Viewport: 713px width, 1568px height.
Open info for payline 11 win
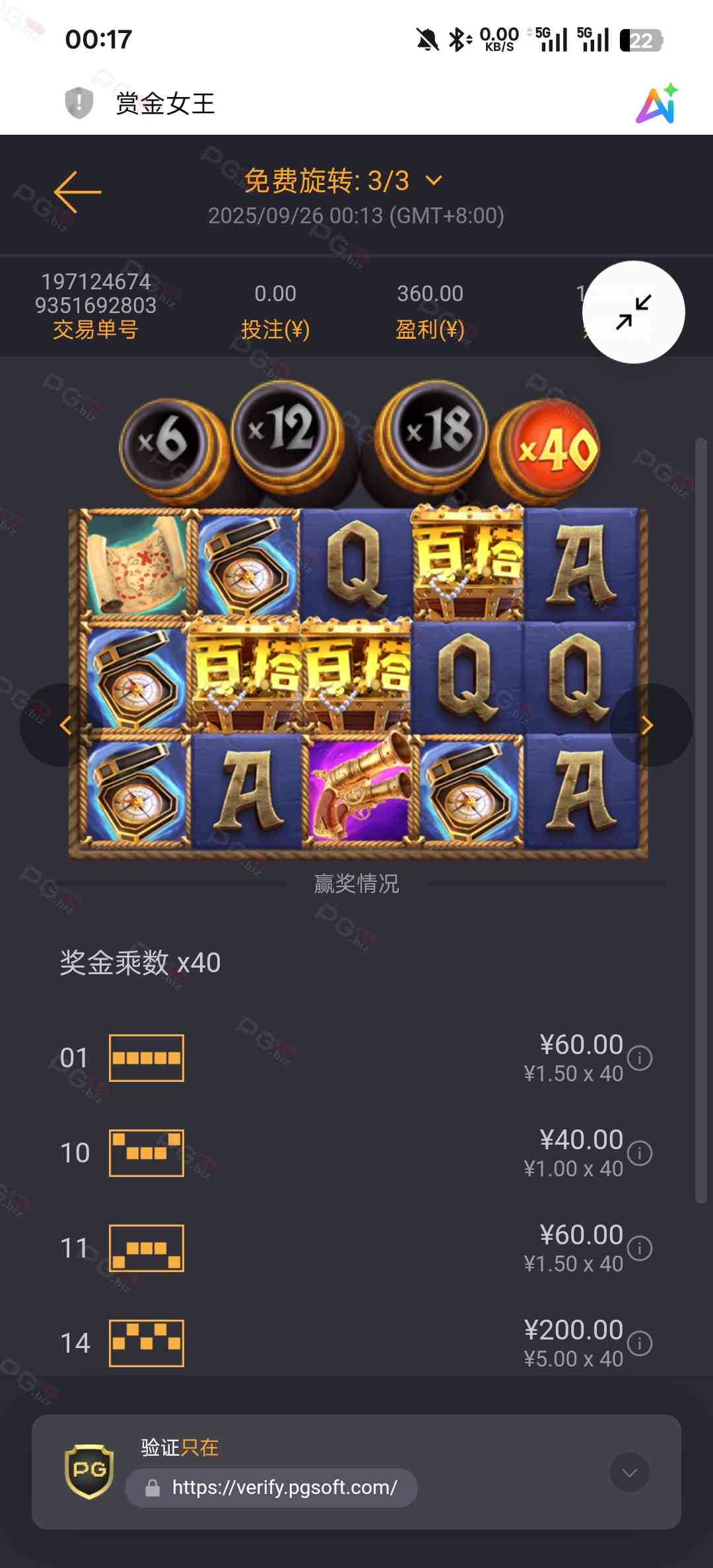(640, 1248)
